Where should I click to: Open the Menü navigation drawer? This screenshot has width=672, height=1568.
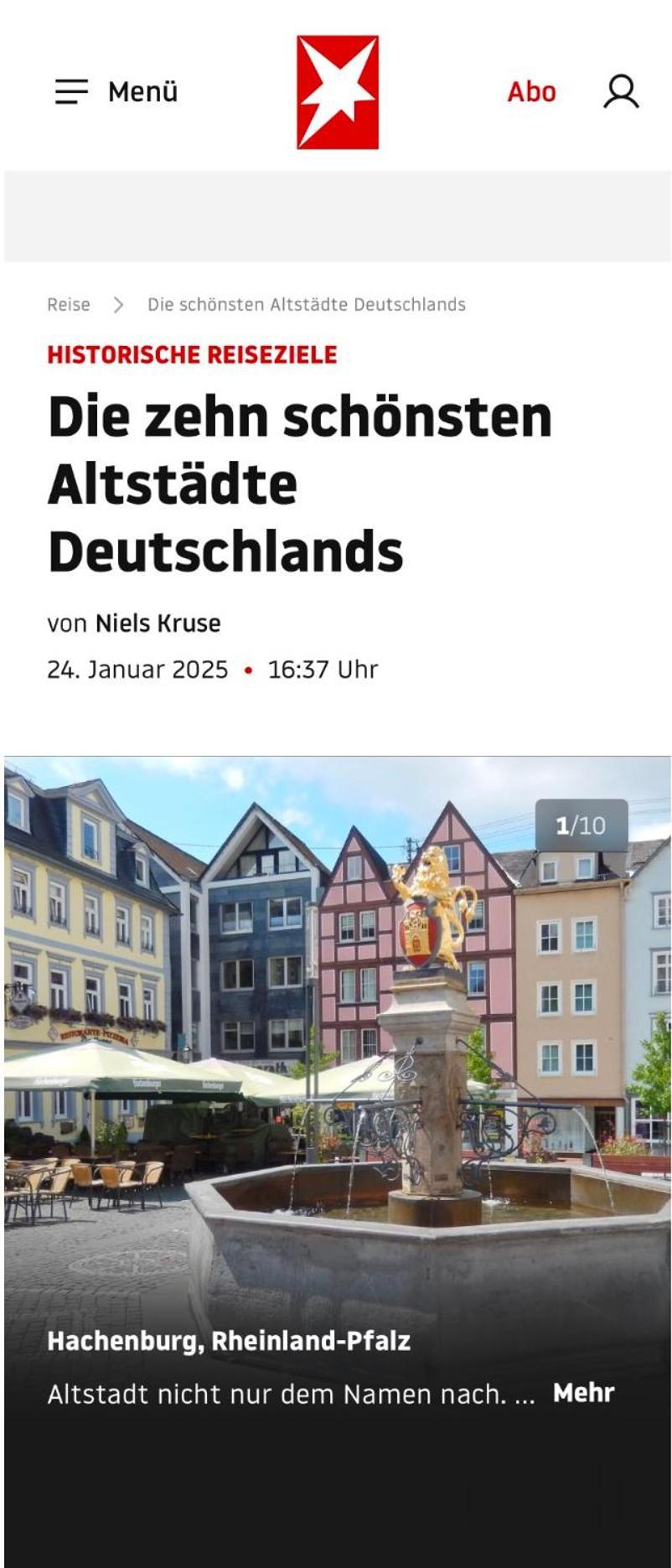tap(116, 91)
